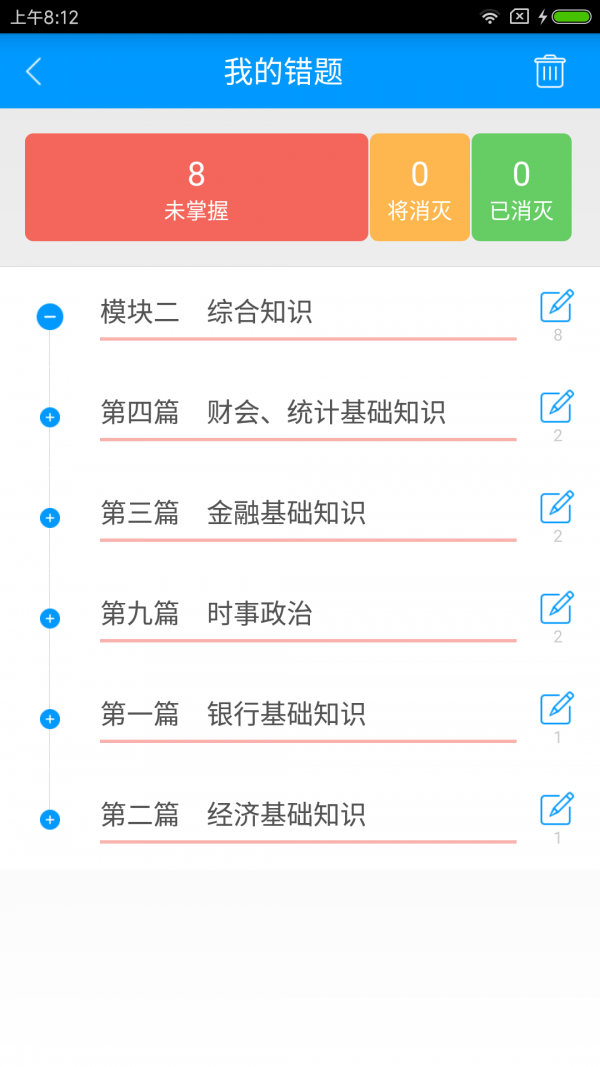Tap the trash icon to clear wrong questions
Image resolution: width=600 pixels, height=1067 pixels.
pos(549,72)
